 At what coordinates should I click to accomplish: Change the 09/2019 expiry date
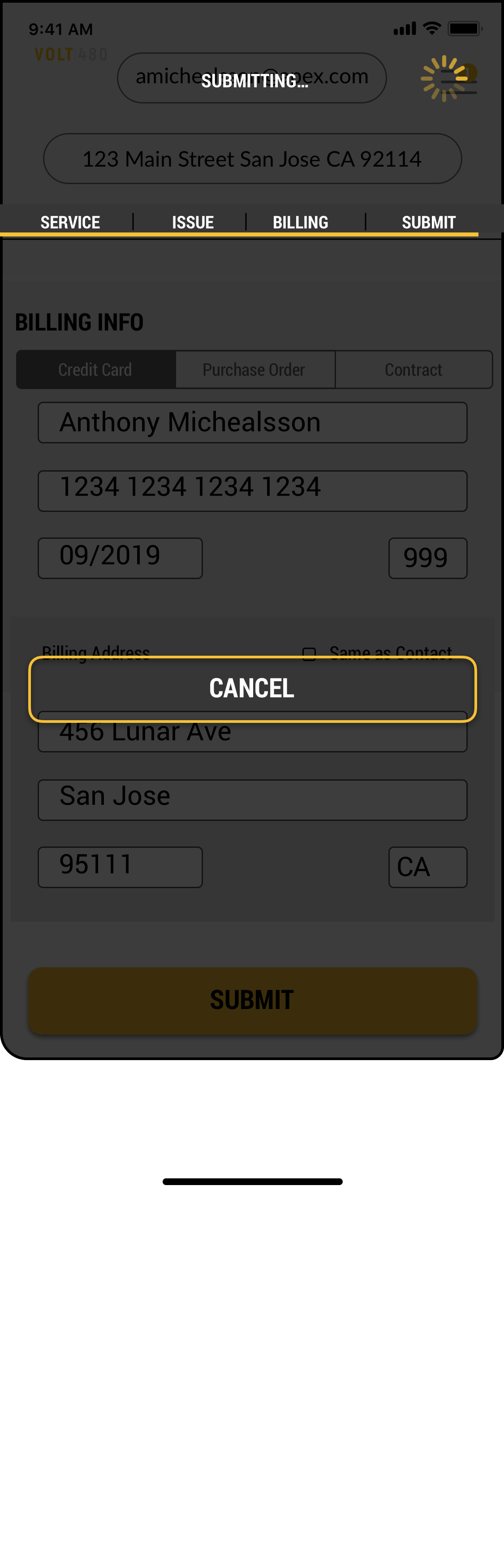[x=120, y=558]
